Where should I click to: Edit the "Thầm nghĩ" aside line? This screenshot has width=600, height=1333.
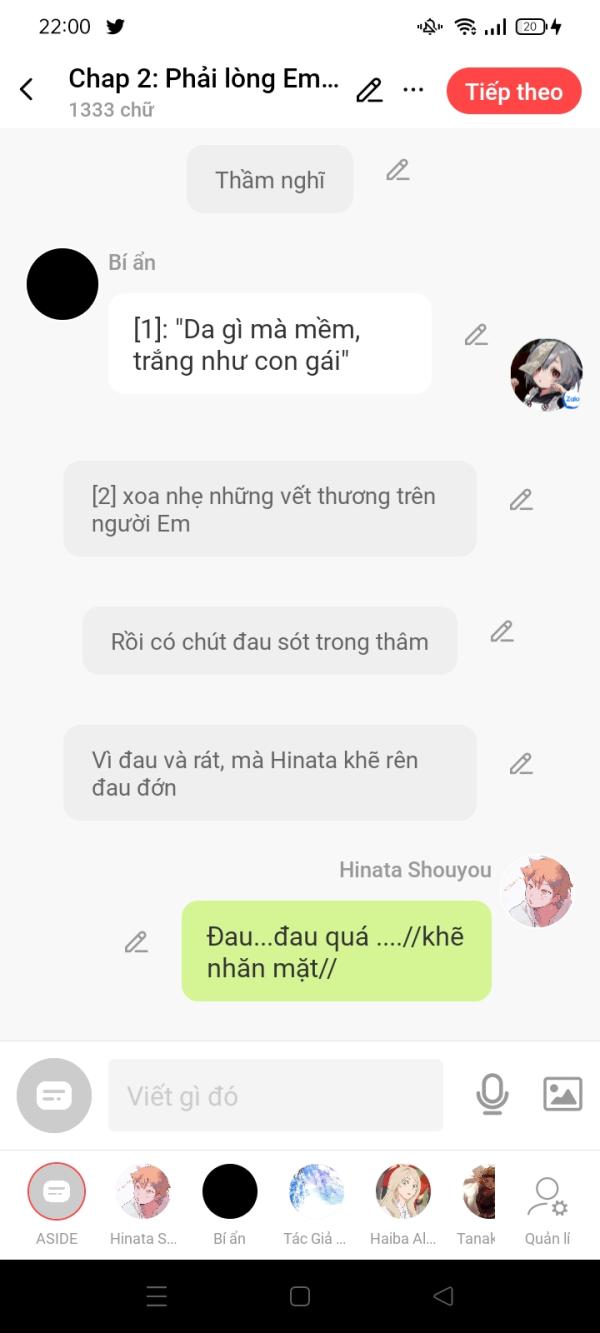[x=398, y=170]
